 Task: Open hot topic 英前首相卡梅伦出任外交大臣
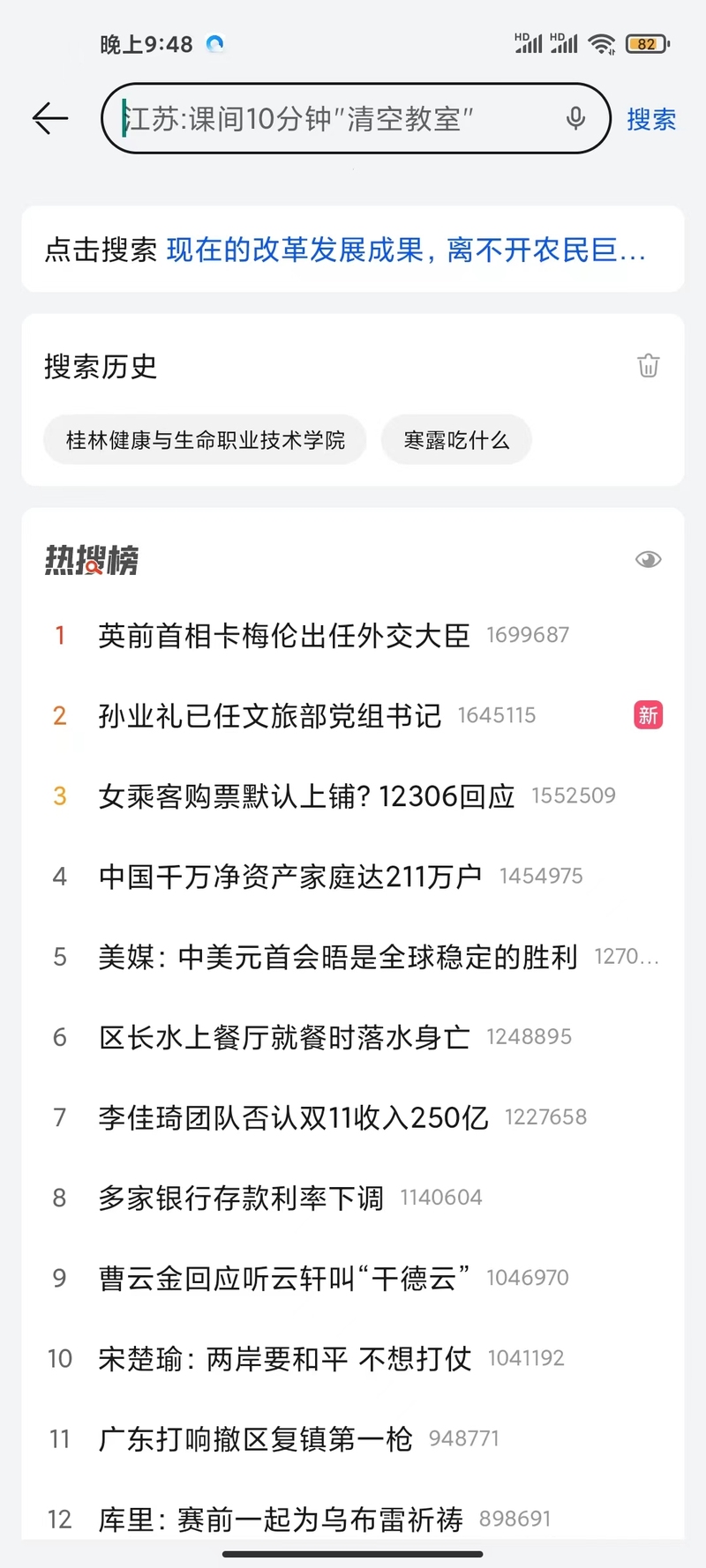click(x=353, y=635)
